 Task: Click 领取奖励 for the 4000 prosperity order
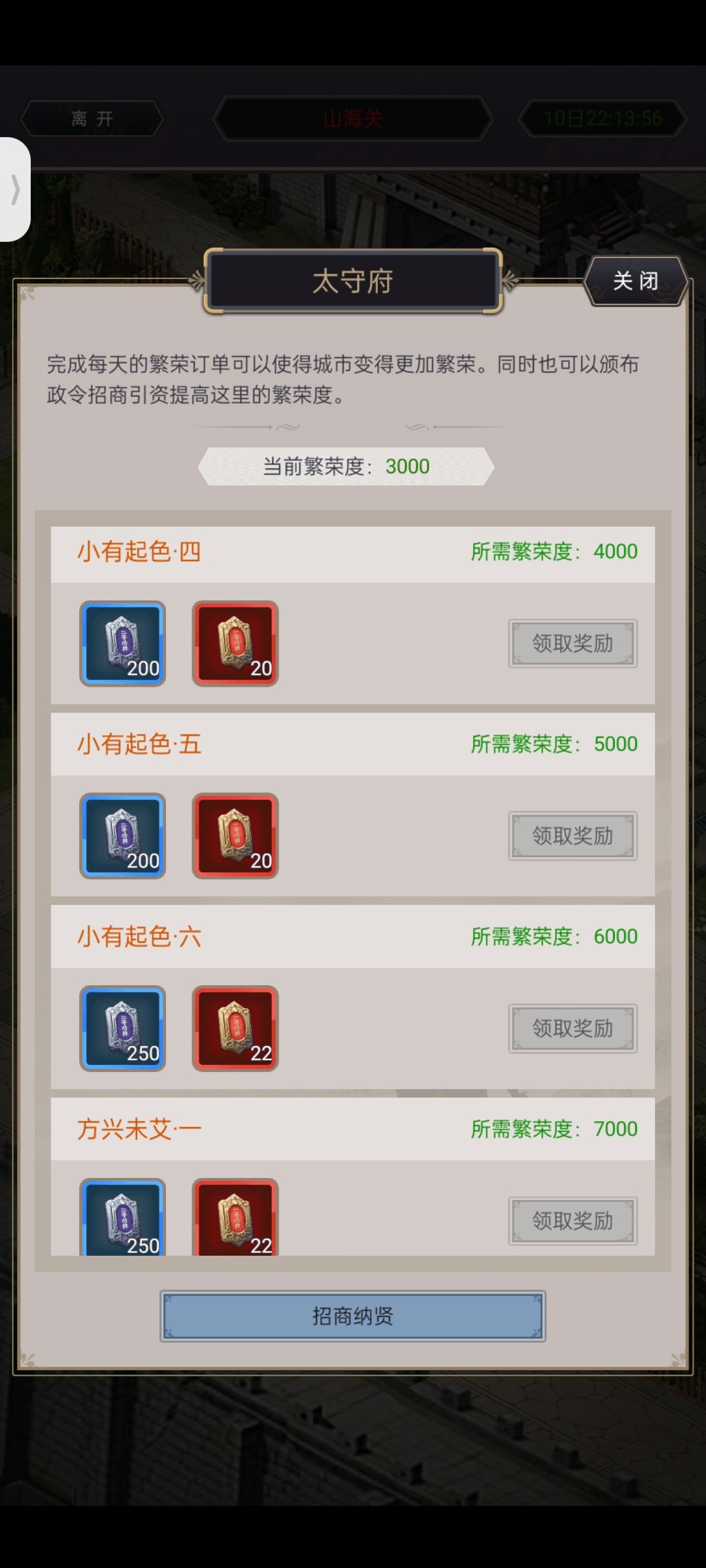[x=573, y=643]
